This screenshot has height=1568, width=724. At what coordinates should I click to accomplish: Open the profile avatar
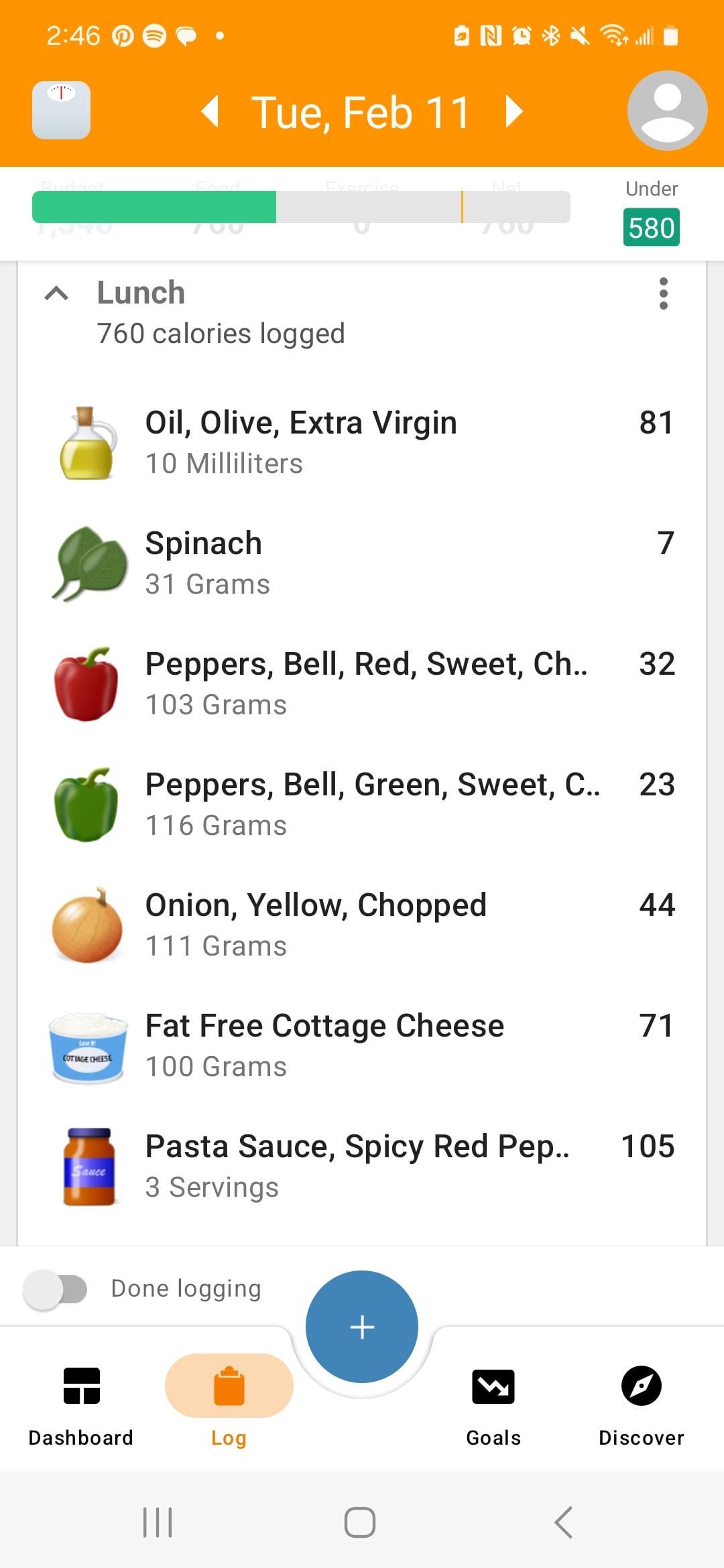point(667,111)
